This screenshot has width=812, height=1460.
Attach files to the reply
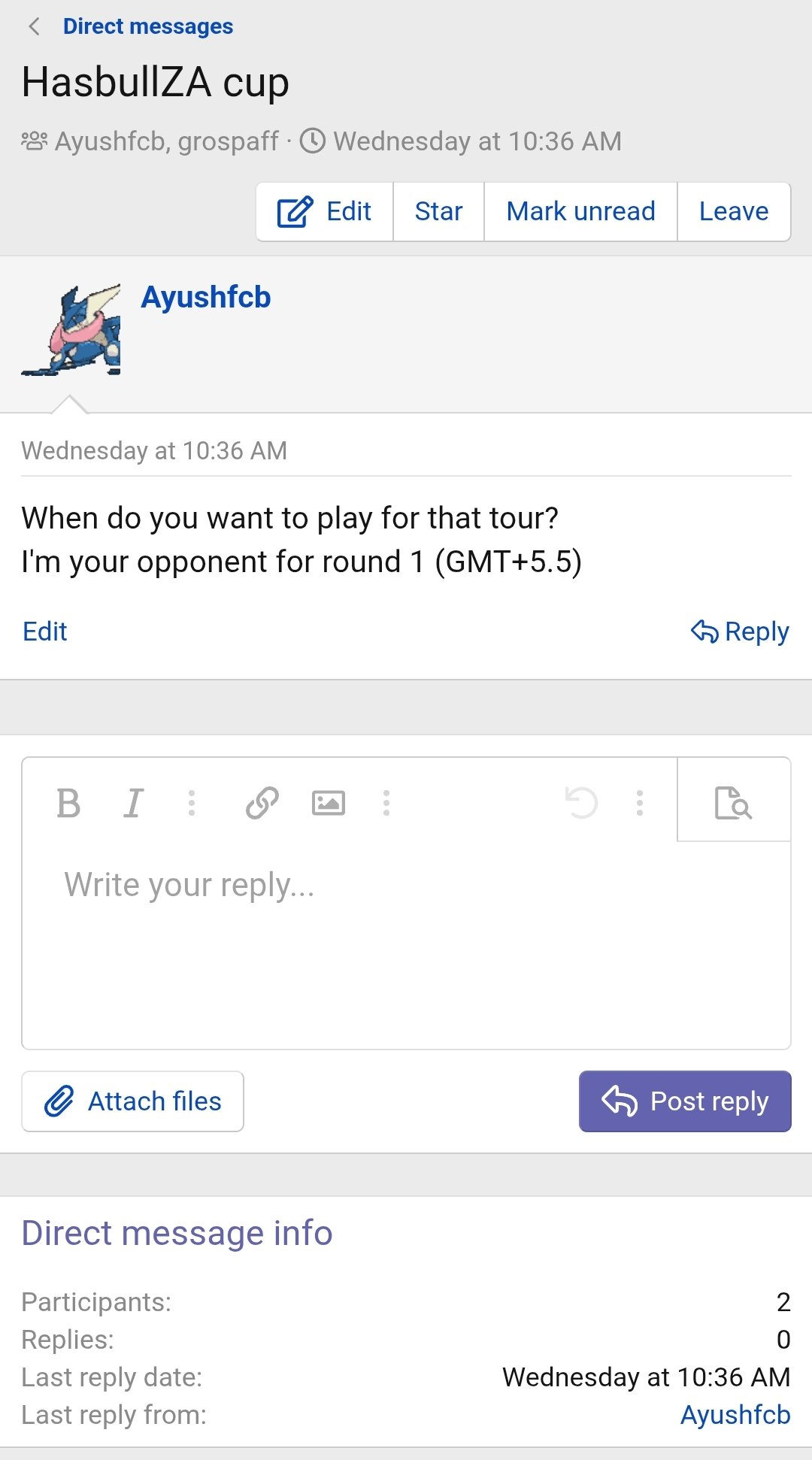133,1101
